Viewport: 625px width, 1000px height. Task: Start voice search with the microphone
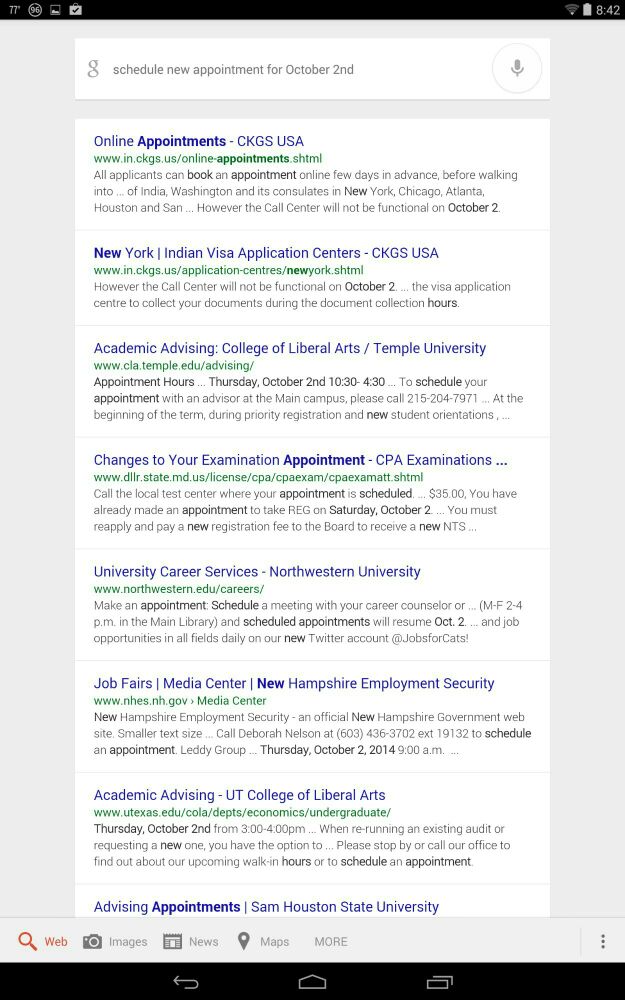coord(517,69)
